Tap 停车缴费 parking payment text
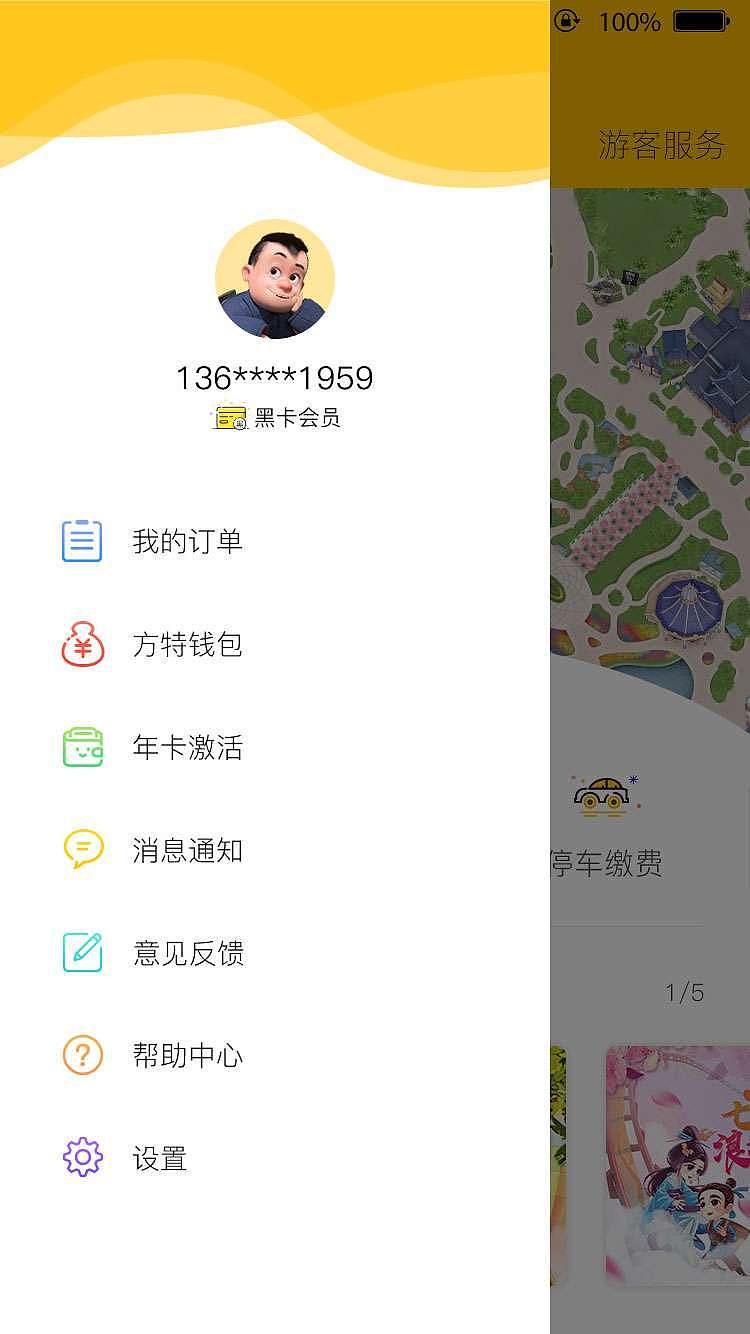The width and height of the screenshot is (750, 1334). (605, 864)
